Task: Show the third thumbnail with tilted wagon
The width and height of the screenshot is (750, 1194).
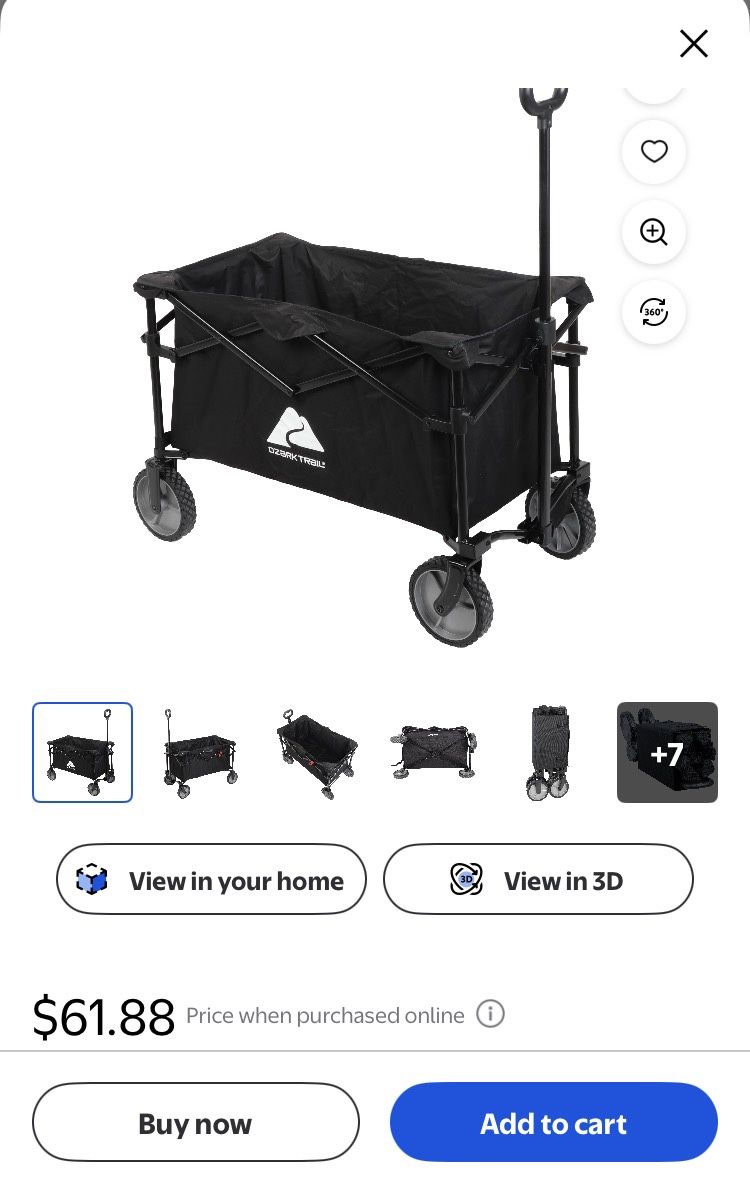Action: [x=316, y=752]
